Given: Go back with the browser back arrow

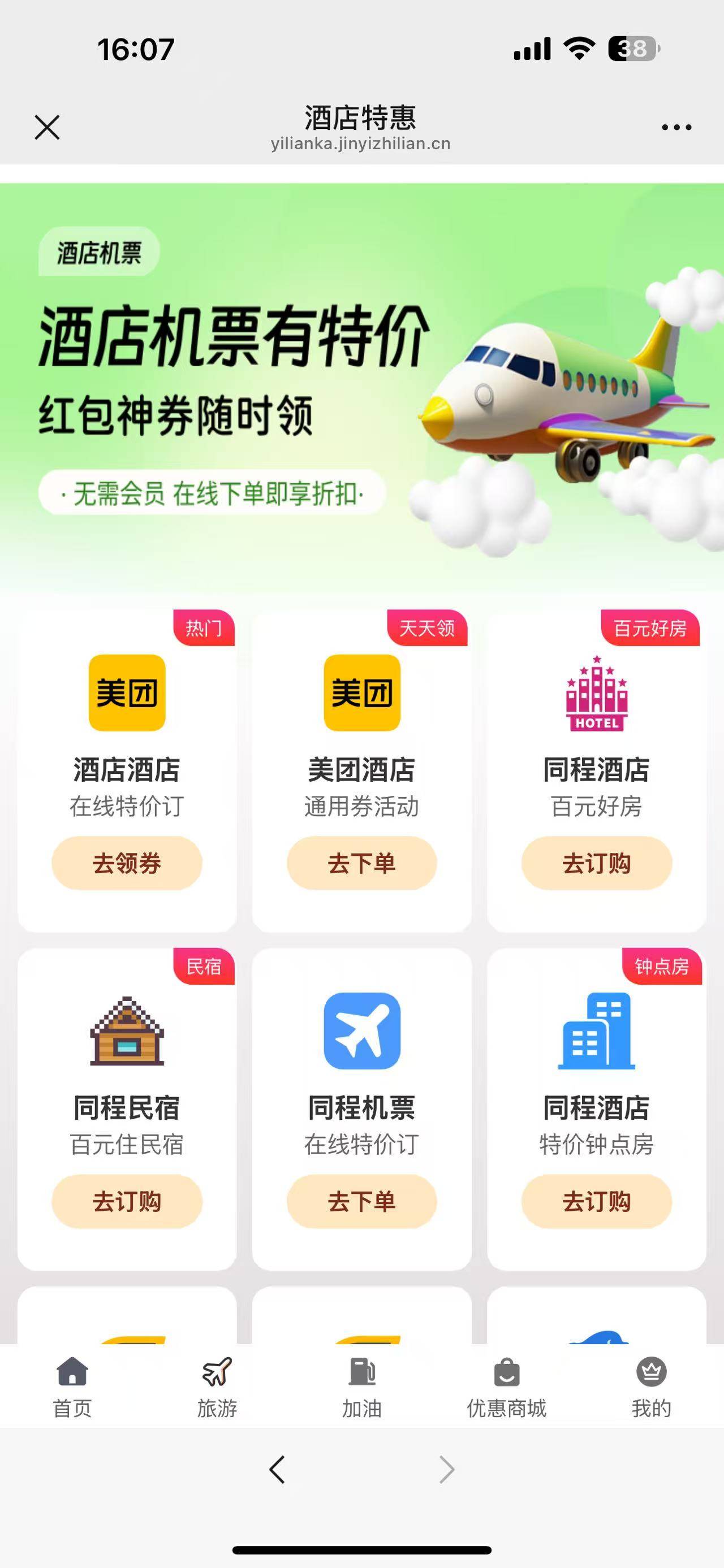Looking at the screenshot, I should (x=277, y=1470).
